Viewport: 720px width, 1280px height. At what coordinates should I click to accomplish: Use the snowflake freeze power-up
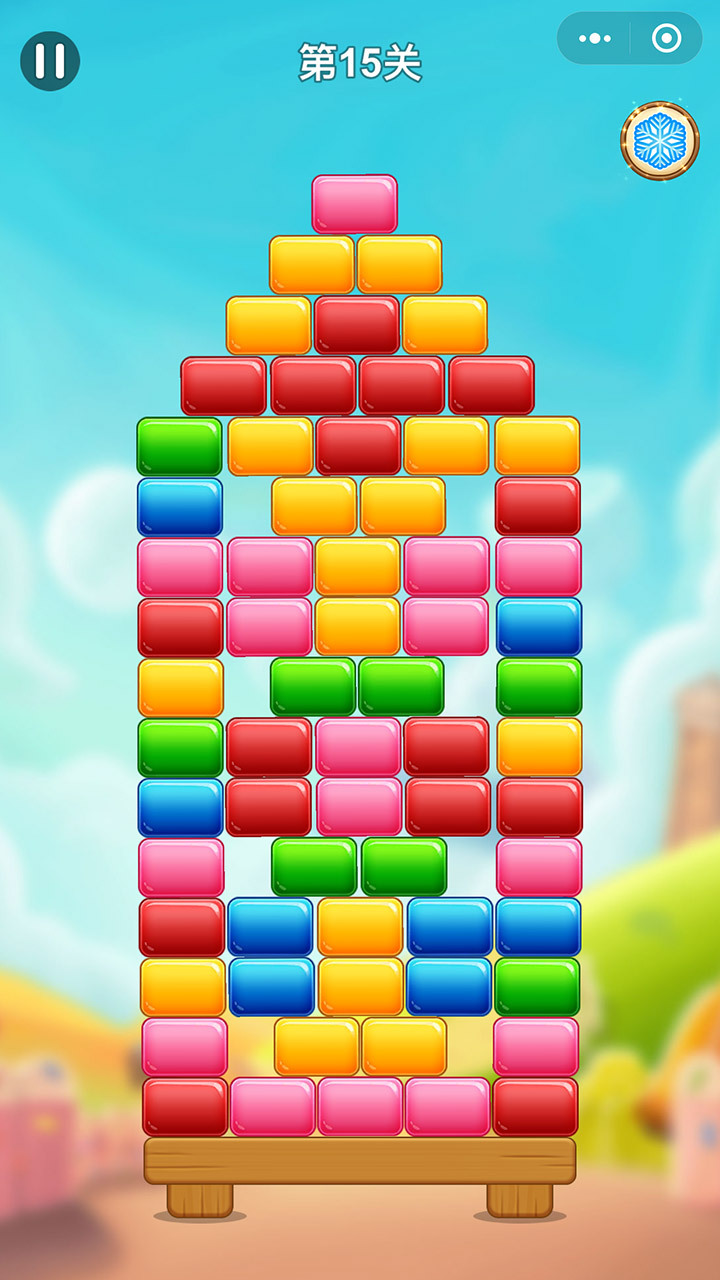660,141
